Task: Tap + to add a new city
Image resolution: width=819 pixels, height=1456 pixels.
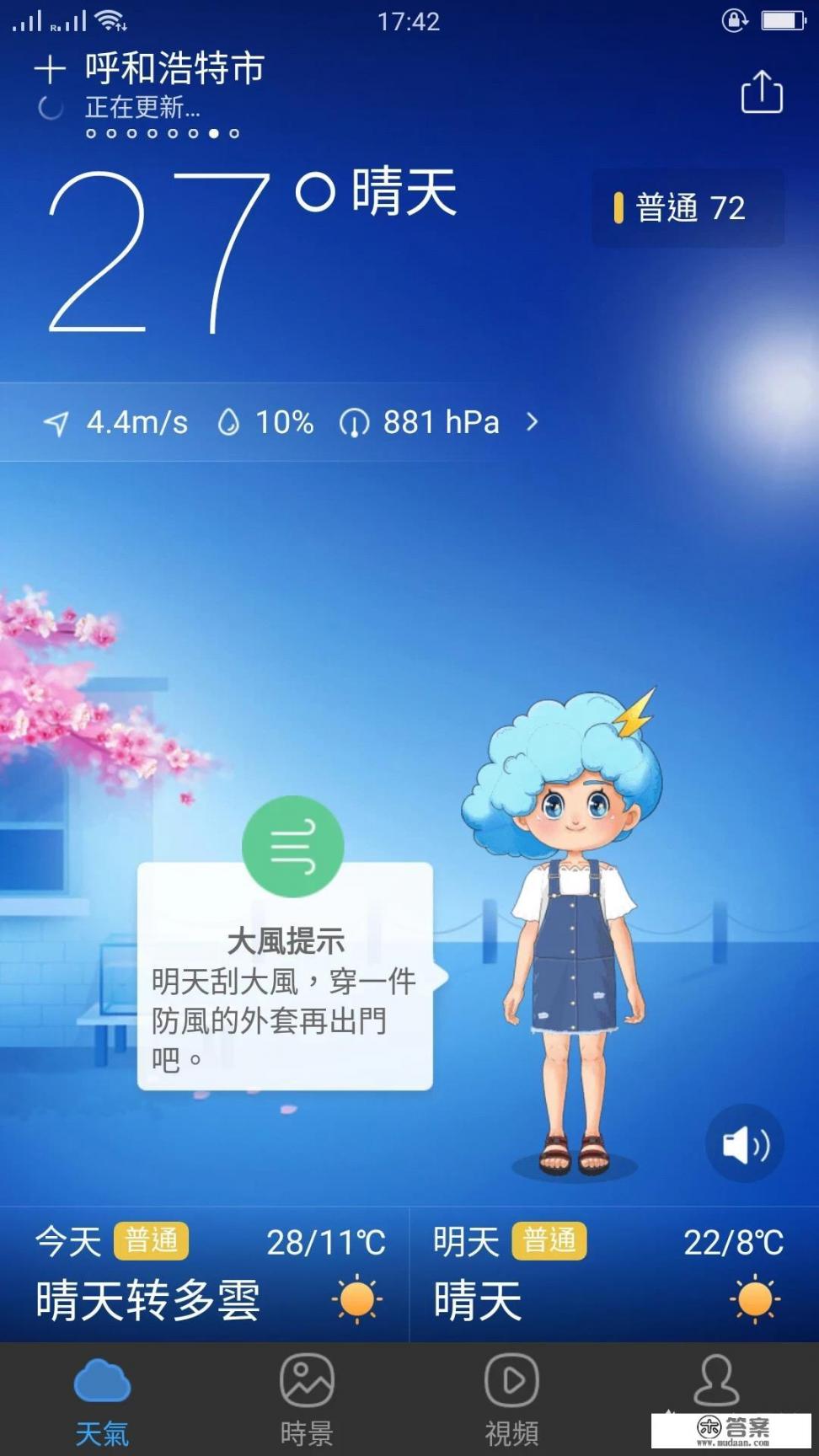Action: coord(49,69)
